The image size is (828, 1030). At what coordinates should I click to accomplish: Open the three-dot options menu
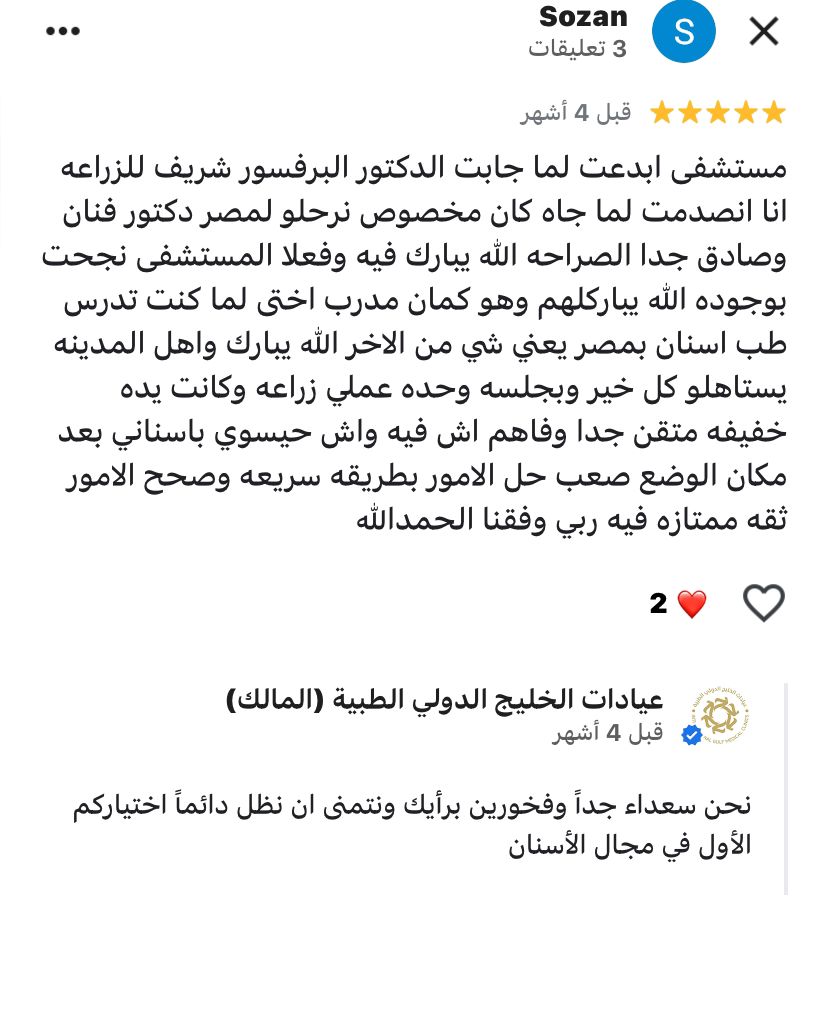(x=62, y=30)
